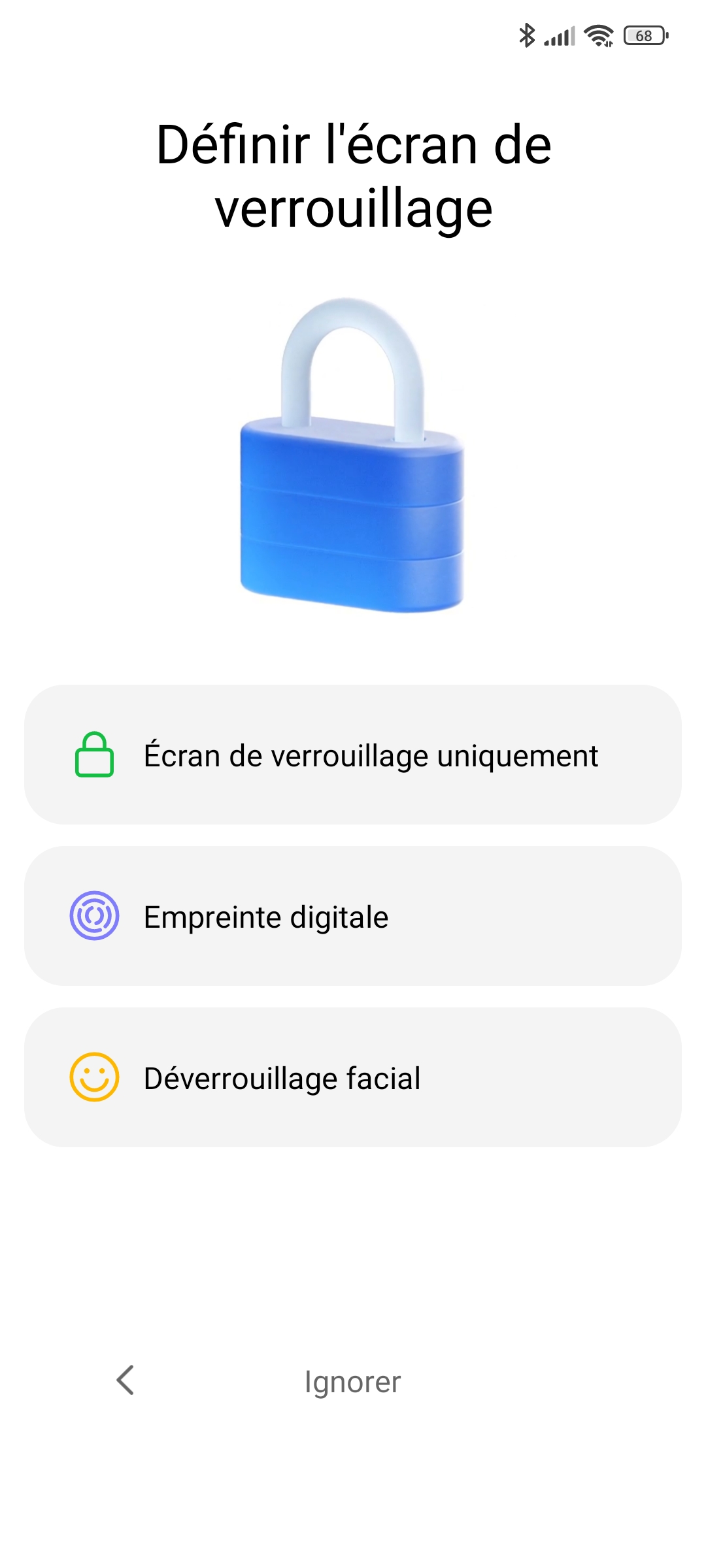Open Déverrouillage facial setup

pos(353,1077)
